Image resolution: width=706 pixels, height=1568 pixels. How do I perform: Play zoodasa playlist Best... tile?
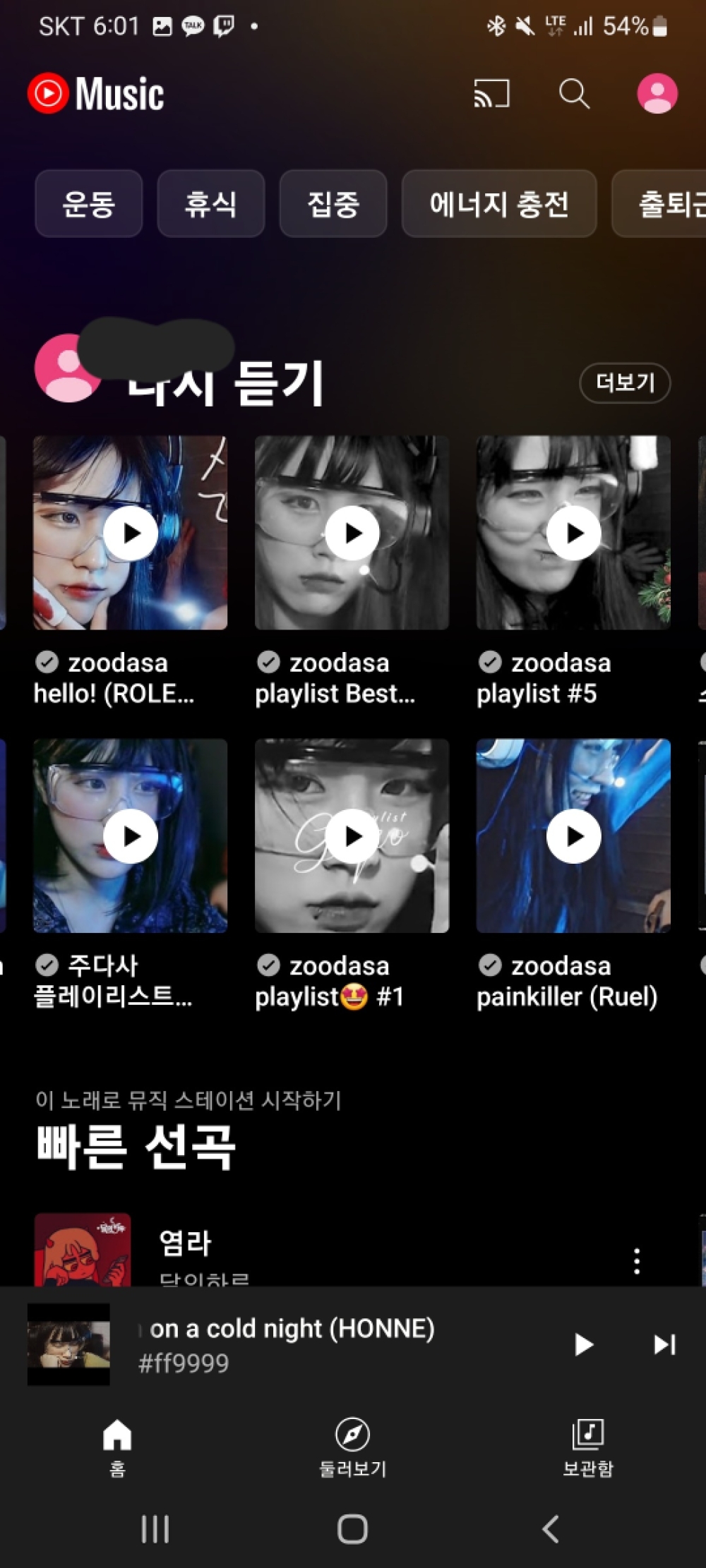pos(352,533)
